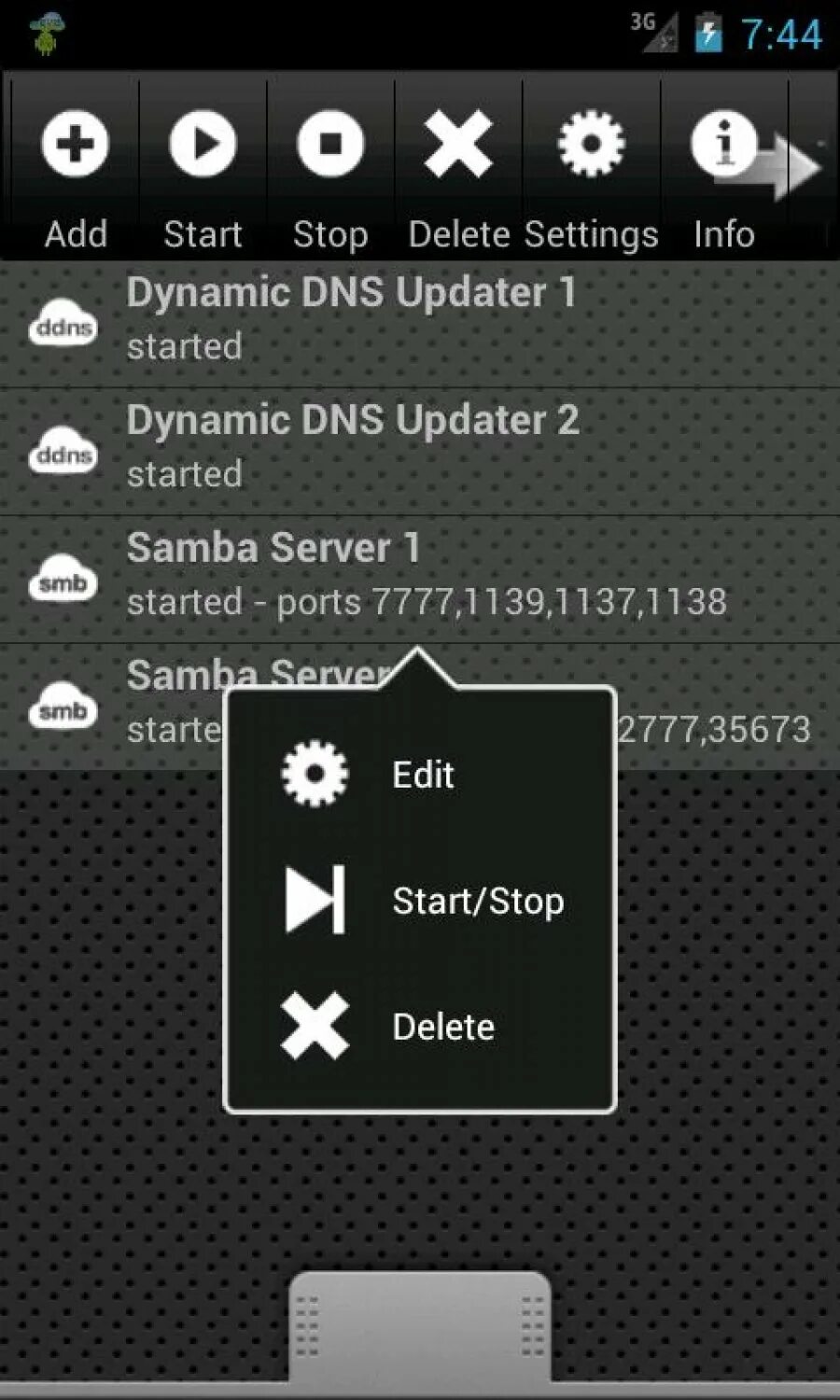Open the Samba Server 1 entry
Viewport: 840px width, 1400px height.
(420, 575)
